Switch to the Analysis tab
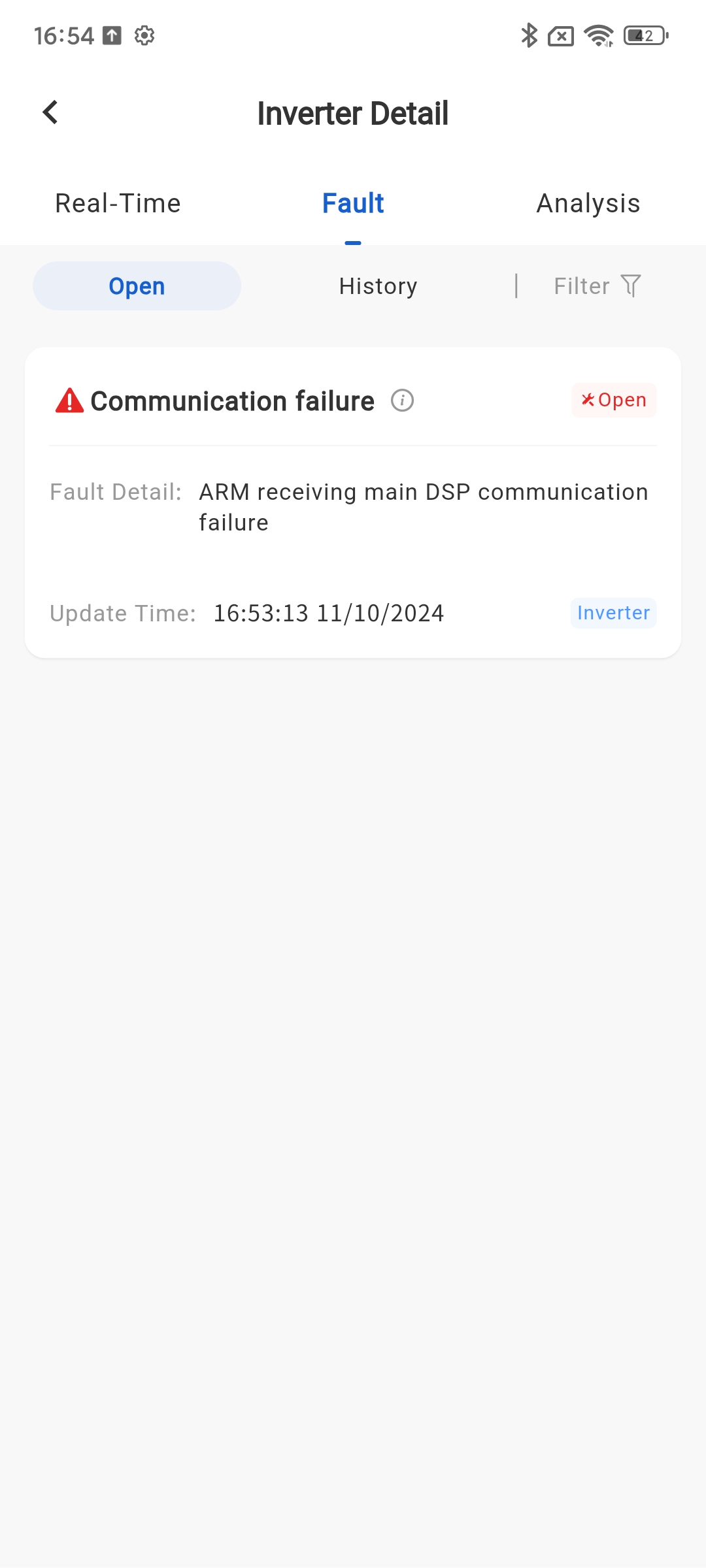Viewport: 706px width, 1568px height. tap(588, 203)
